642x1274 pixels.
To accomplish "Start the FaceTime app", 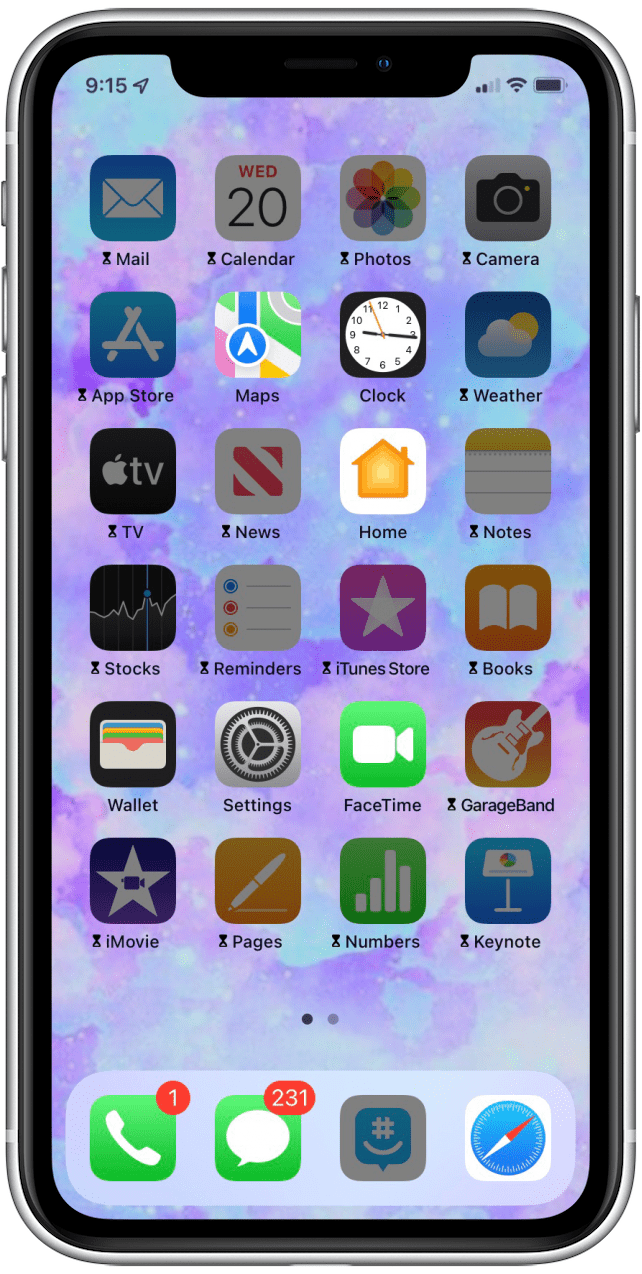I will [383, 744].
